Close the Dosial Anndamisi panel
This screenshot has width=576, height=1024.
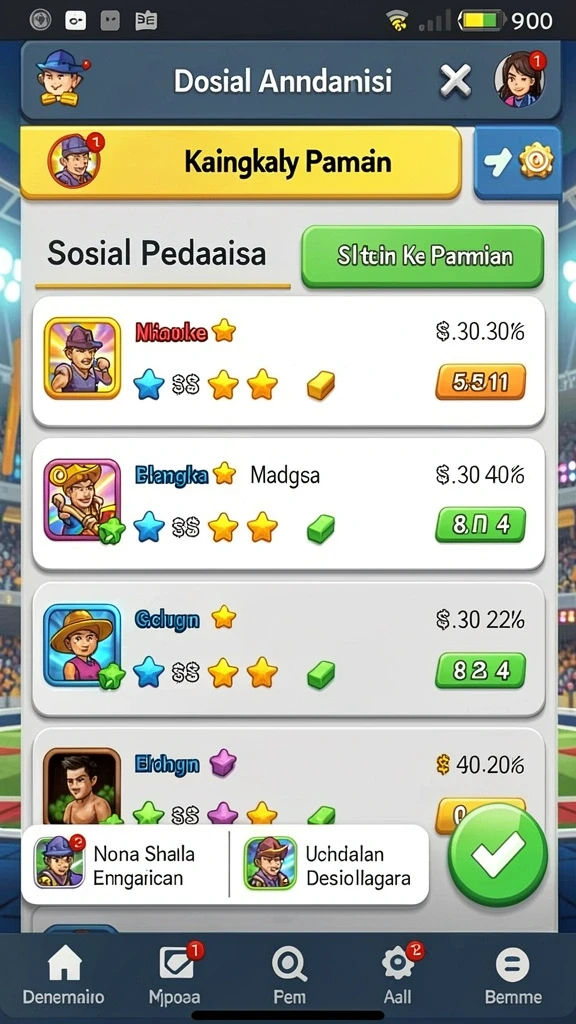455,82
